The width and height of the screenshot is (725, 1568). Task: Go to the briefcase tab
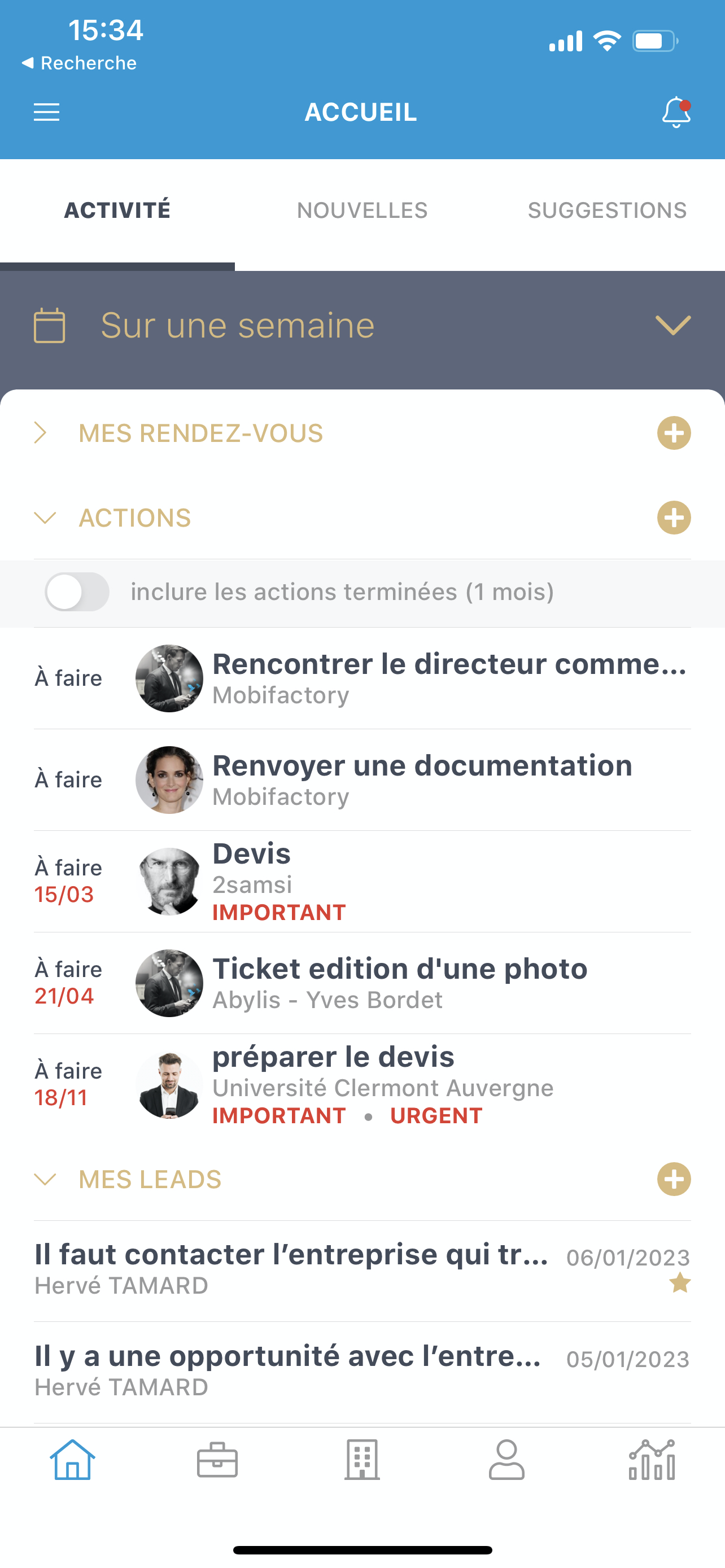(217, 1460)
